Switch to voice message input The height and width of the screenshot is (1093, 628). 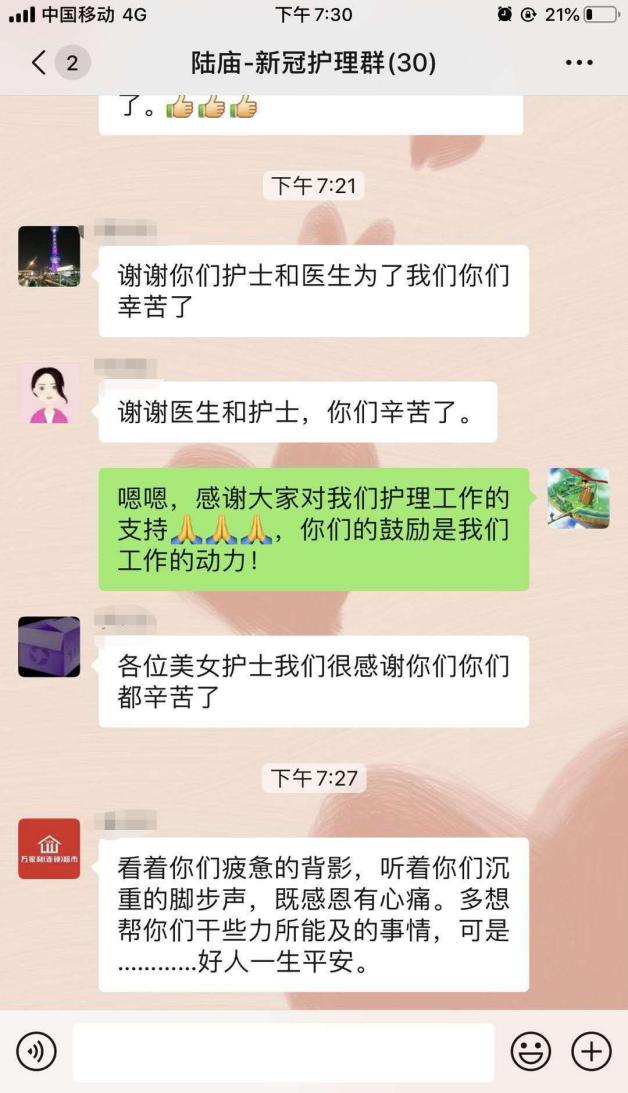point(37,1051)
